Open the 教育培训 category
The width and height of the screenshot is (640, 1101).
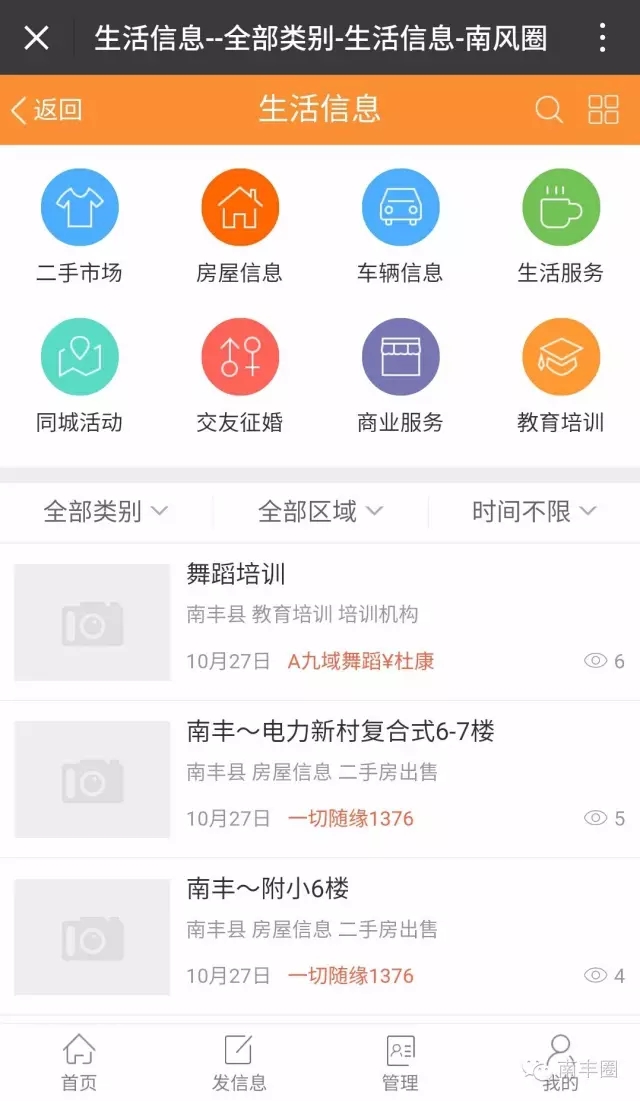(x=561, y=376)
